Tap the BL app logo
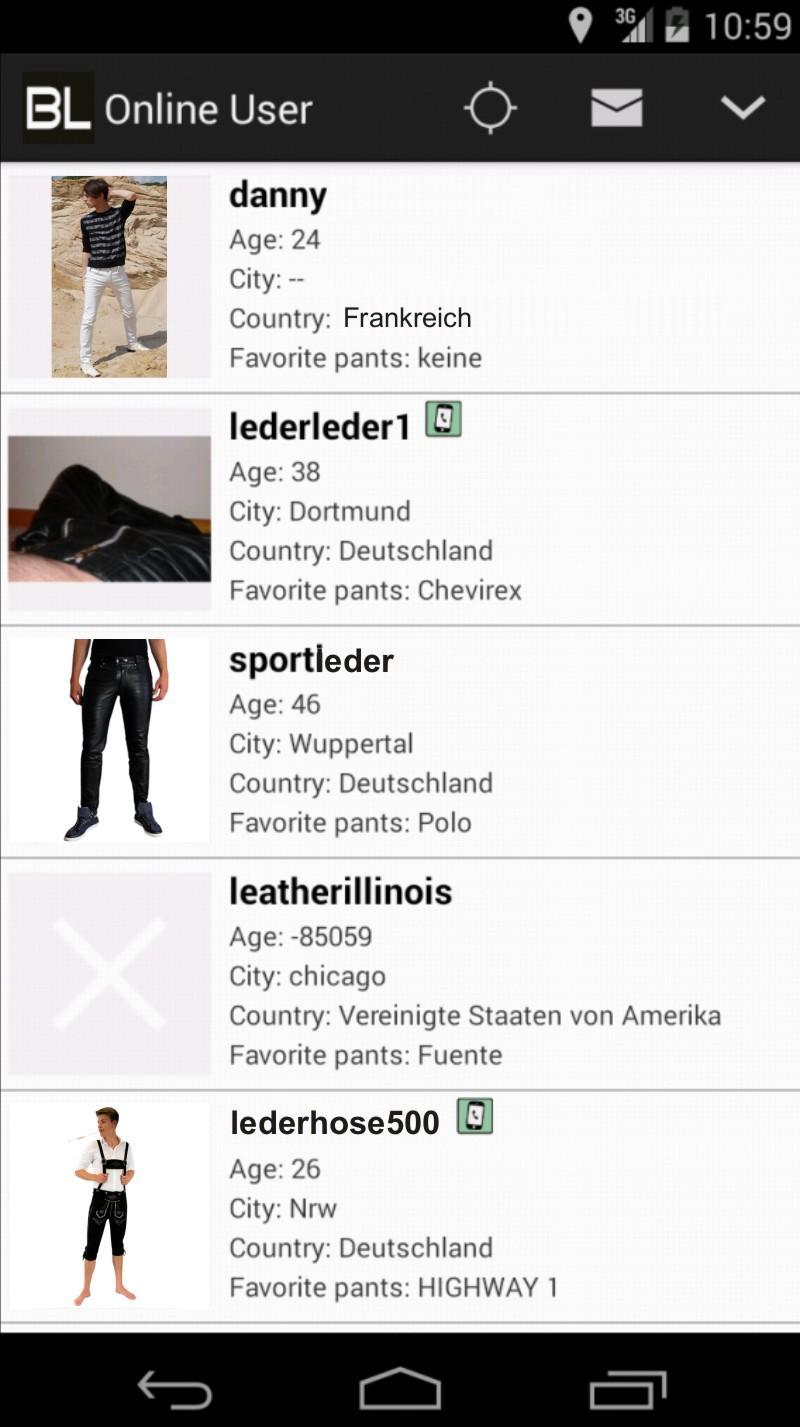Image resolution: width=800 pixels, height=1427 pixels. [57, 108]
